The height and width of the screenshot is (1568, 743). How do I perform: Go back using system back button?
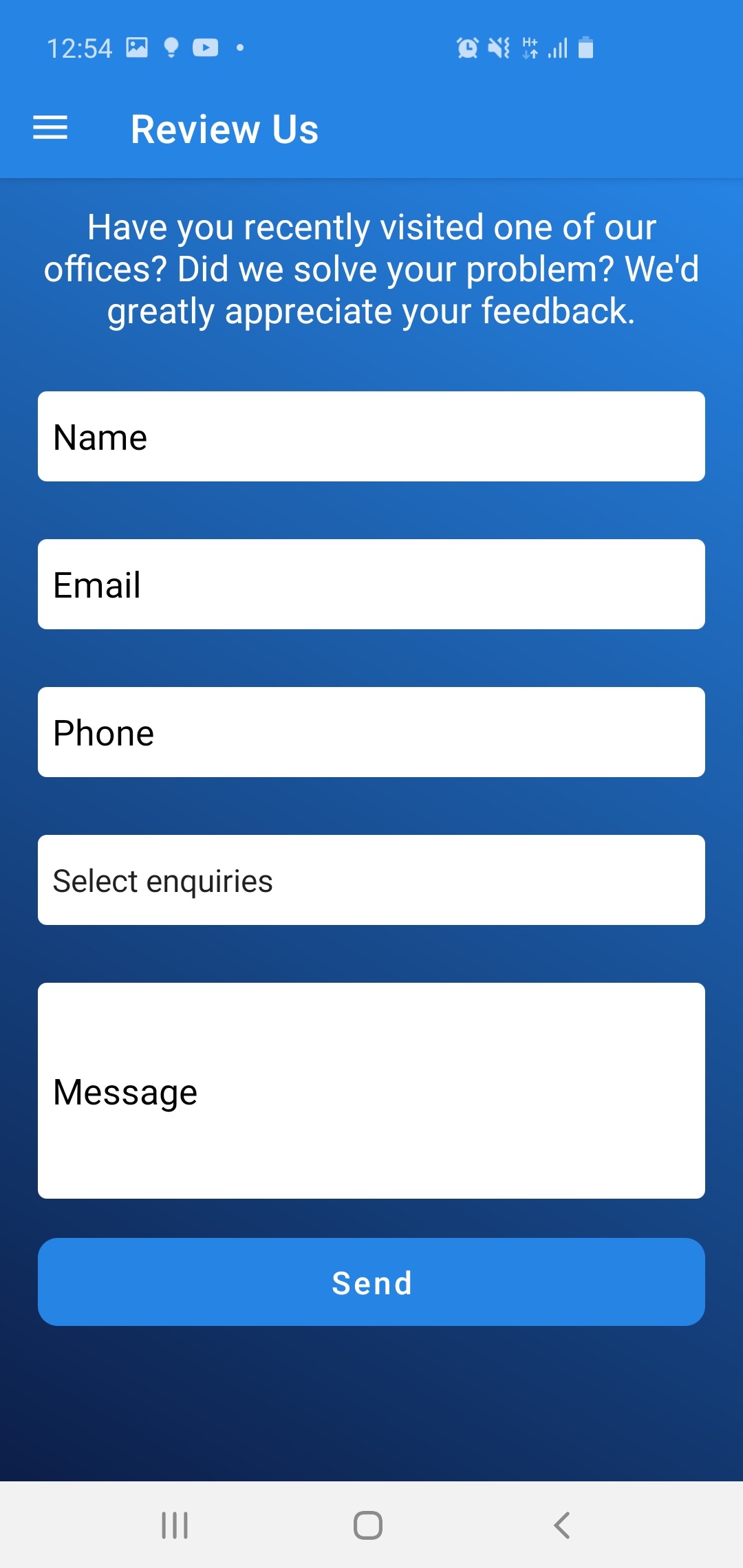point(562,1525)
